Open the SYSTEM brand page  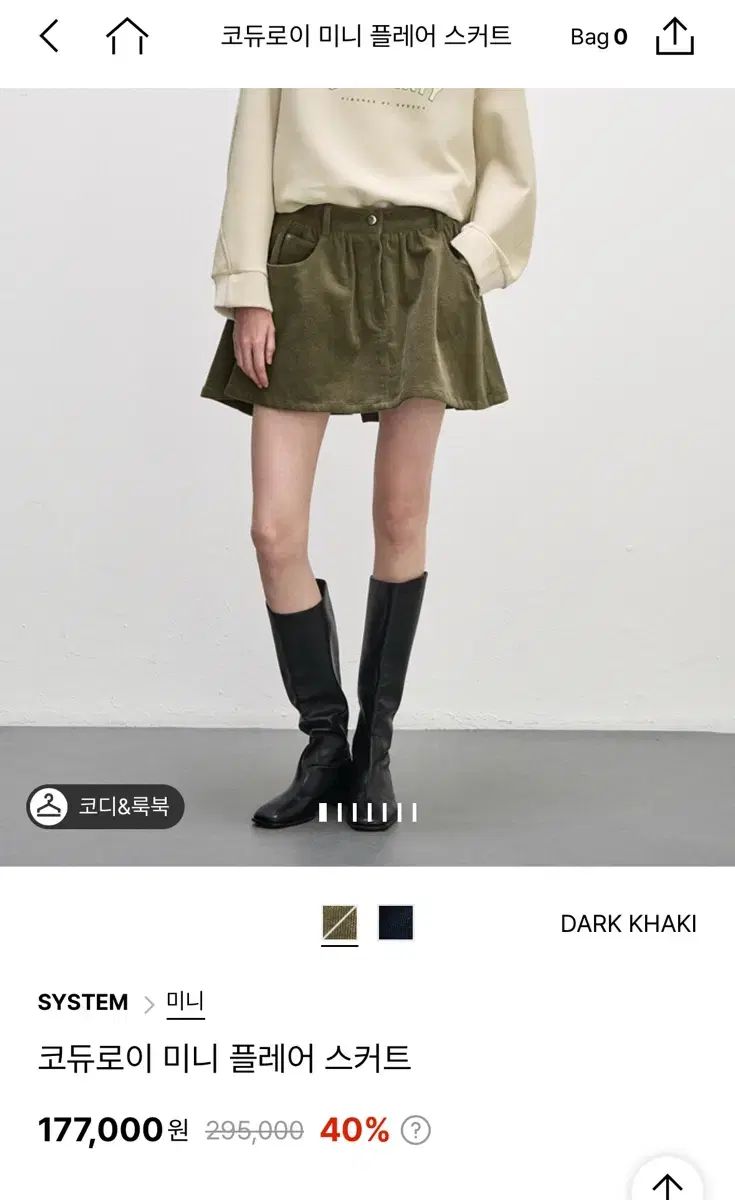click(x=83, y=1002)
